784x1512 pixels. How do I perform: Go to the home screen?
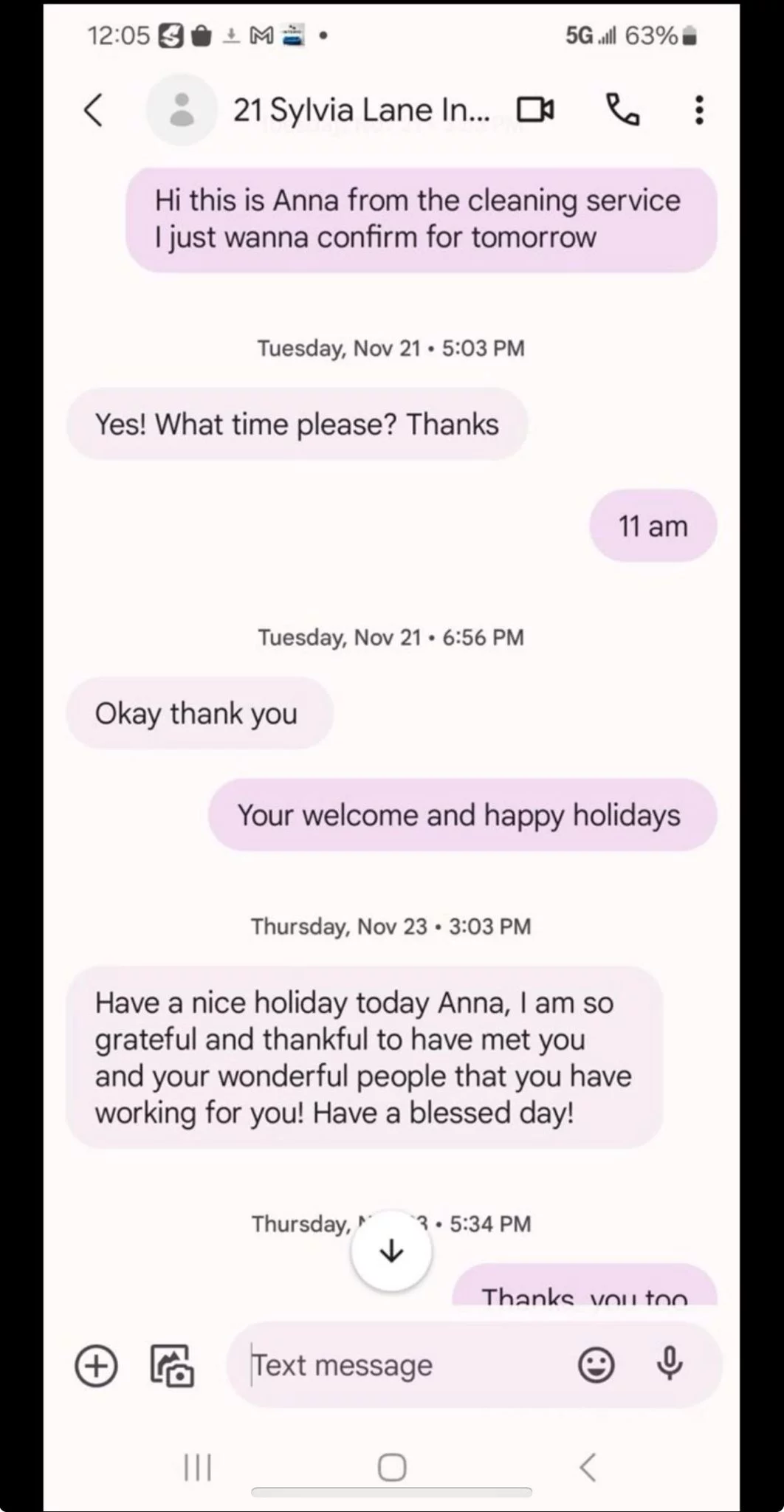[392, 1467]
